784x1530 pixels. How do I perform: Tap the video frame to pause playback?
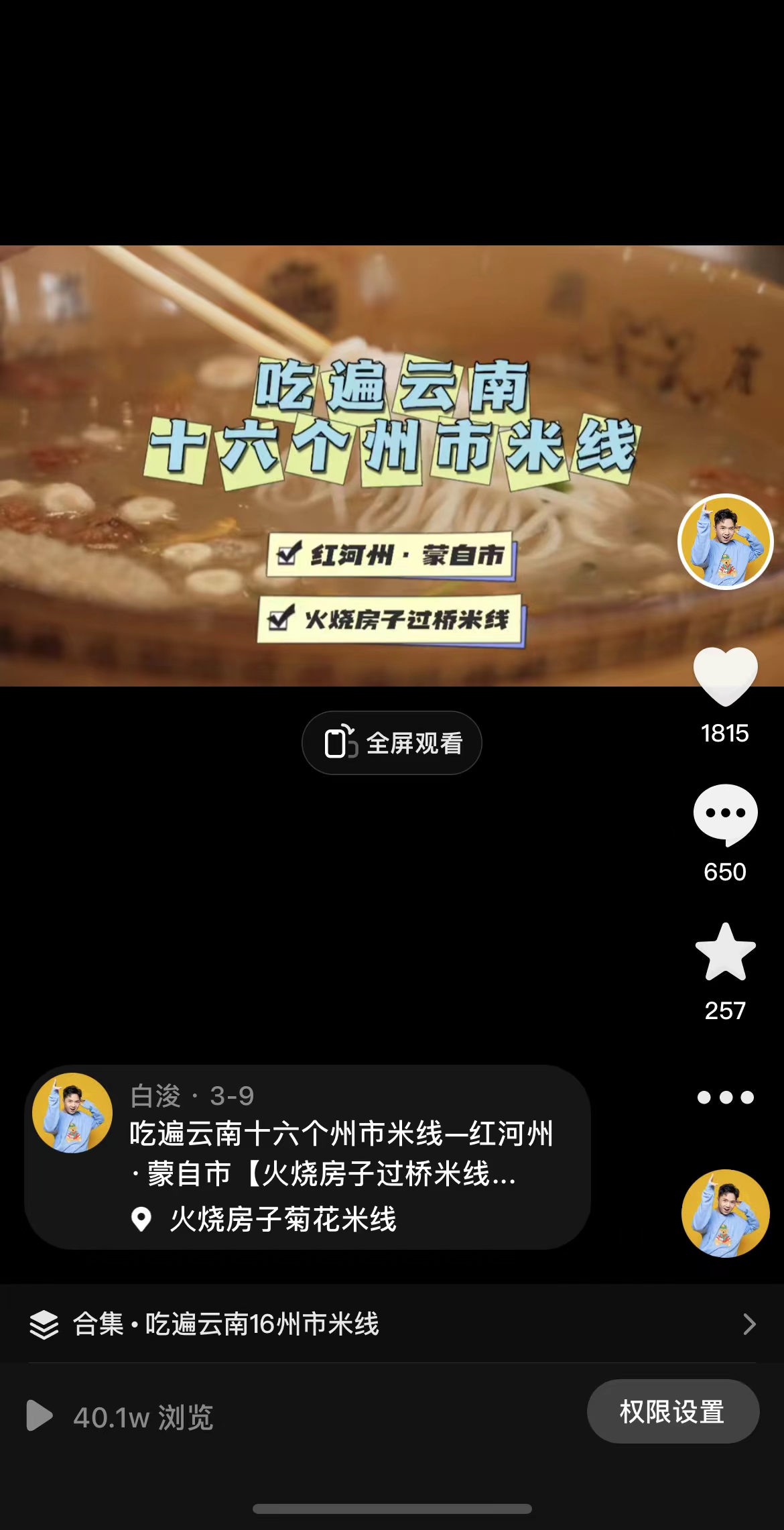(392, 465)
